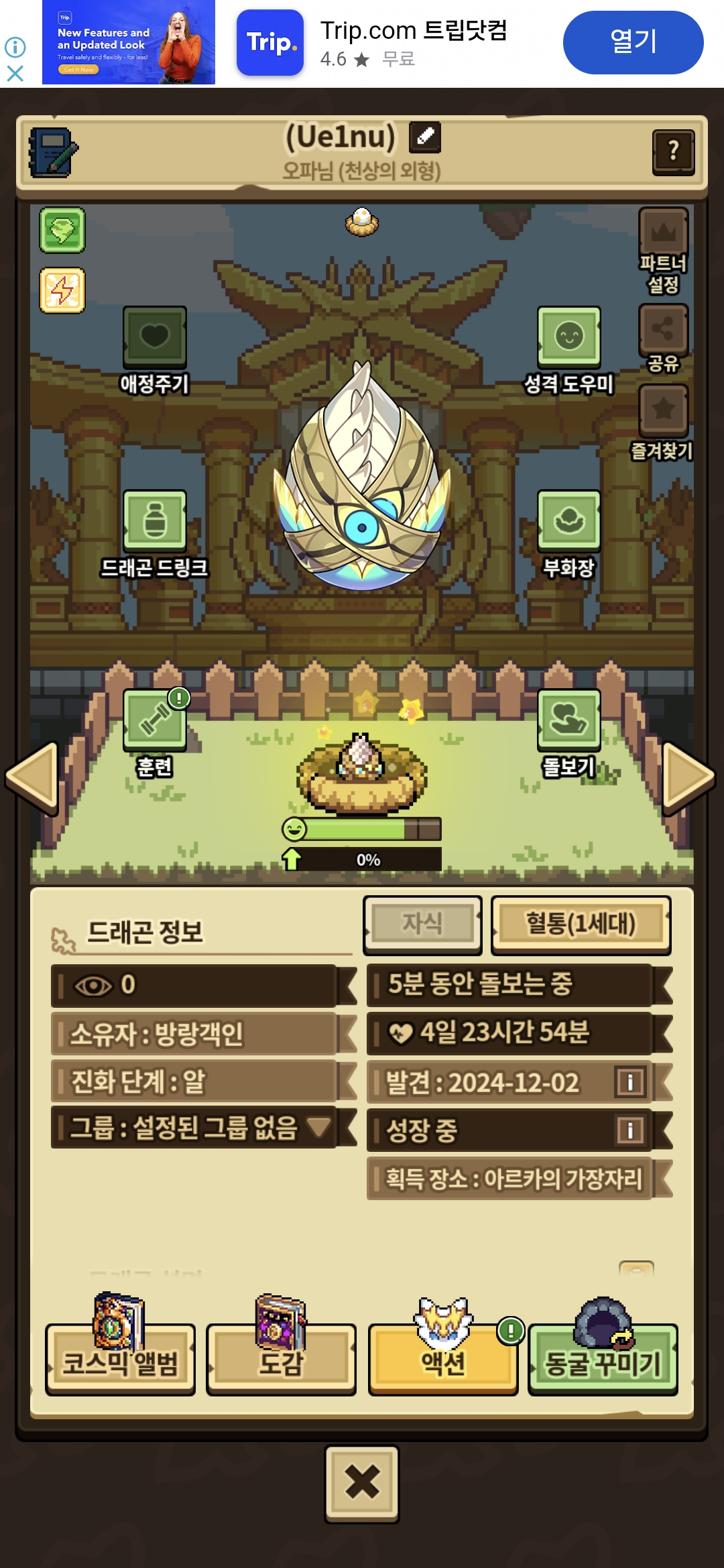Open the notebook memo icon

[52, 153]
